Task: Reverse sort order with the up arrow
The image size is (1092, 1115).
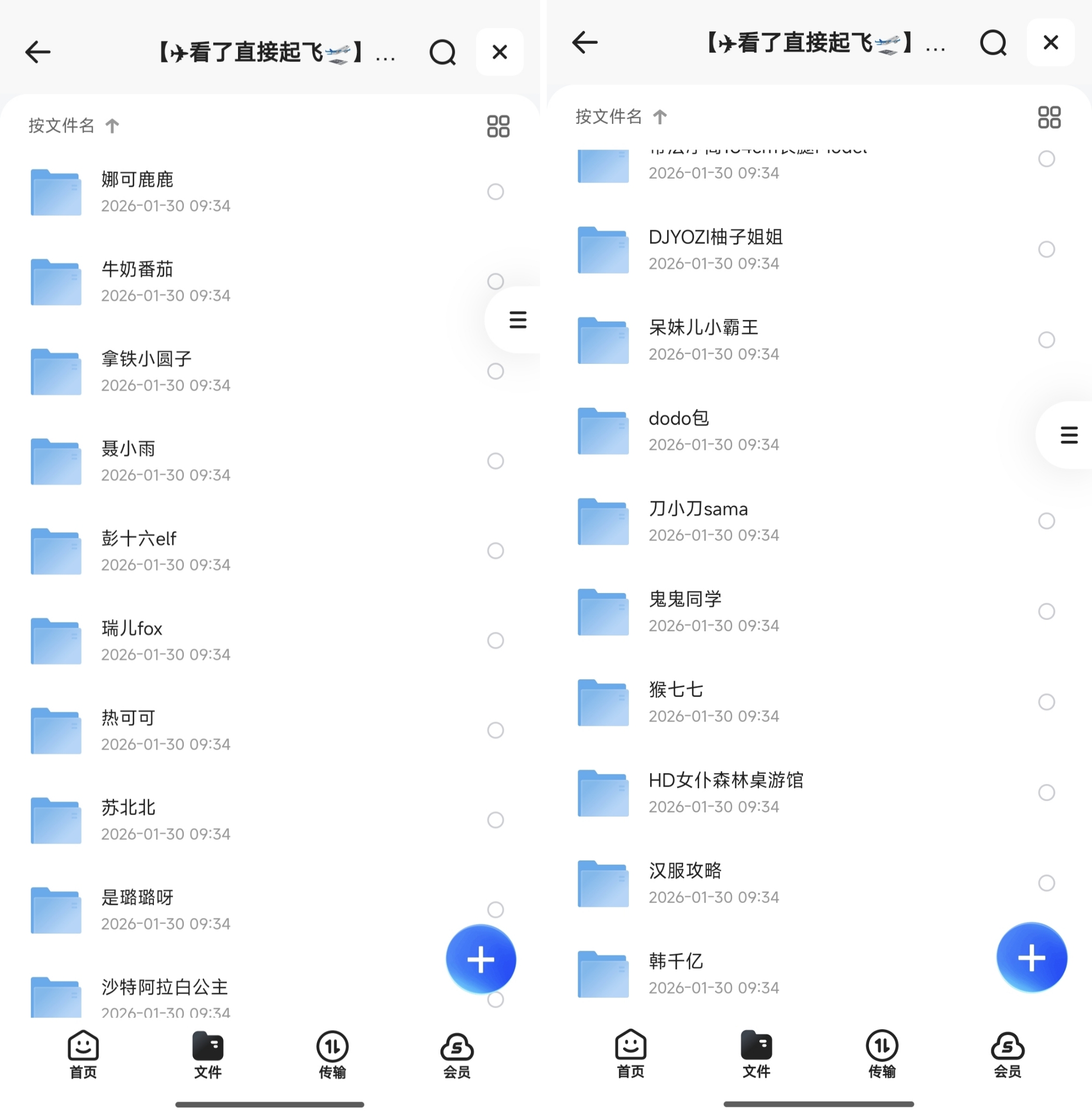Action: (x=112, y=125)
